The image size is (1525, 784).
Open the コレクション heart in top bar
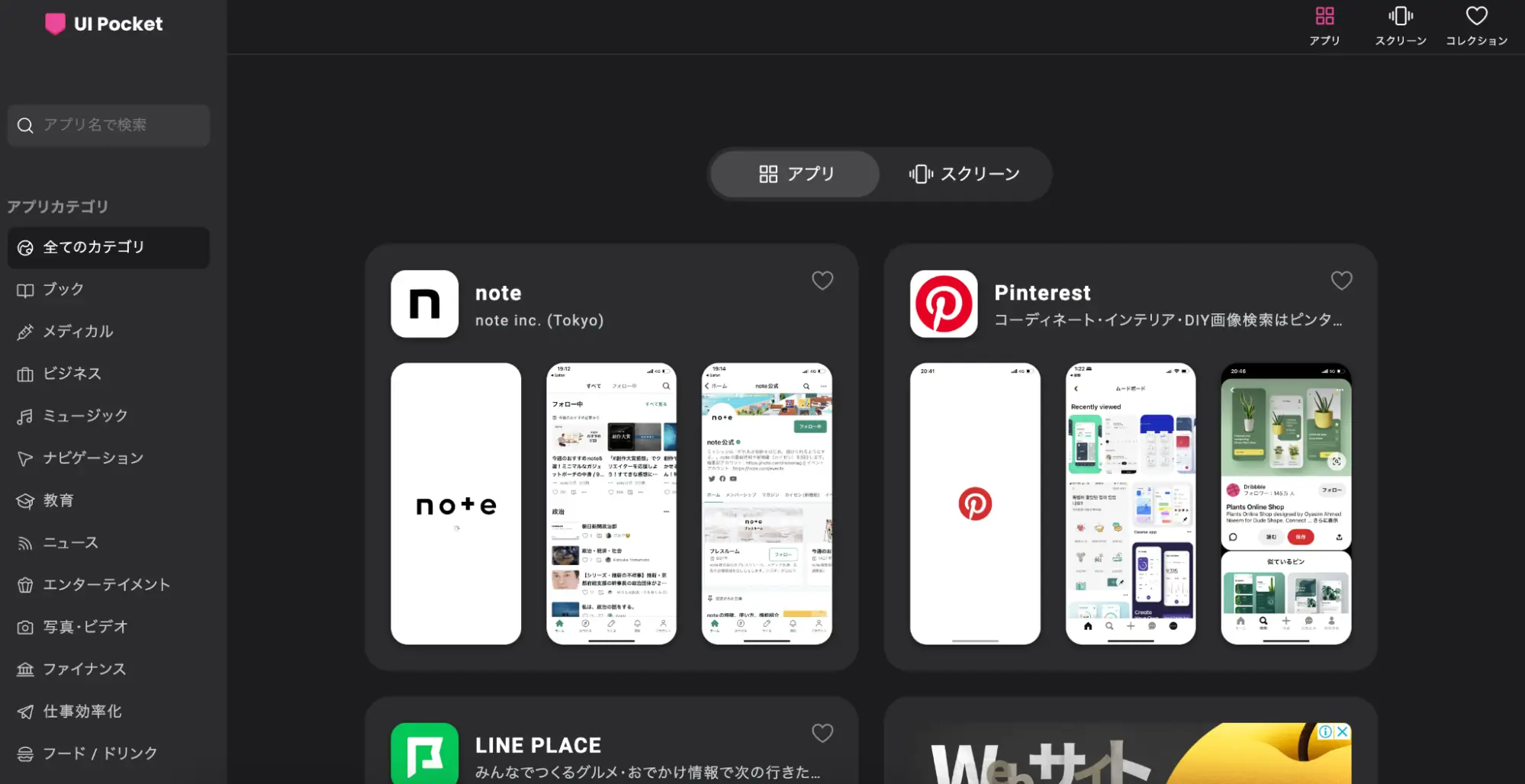(x=1476, y=25)
